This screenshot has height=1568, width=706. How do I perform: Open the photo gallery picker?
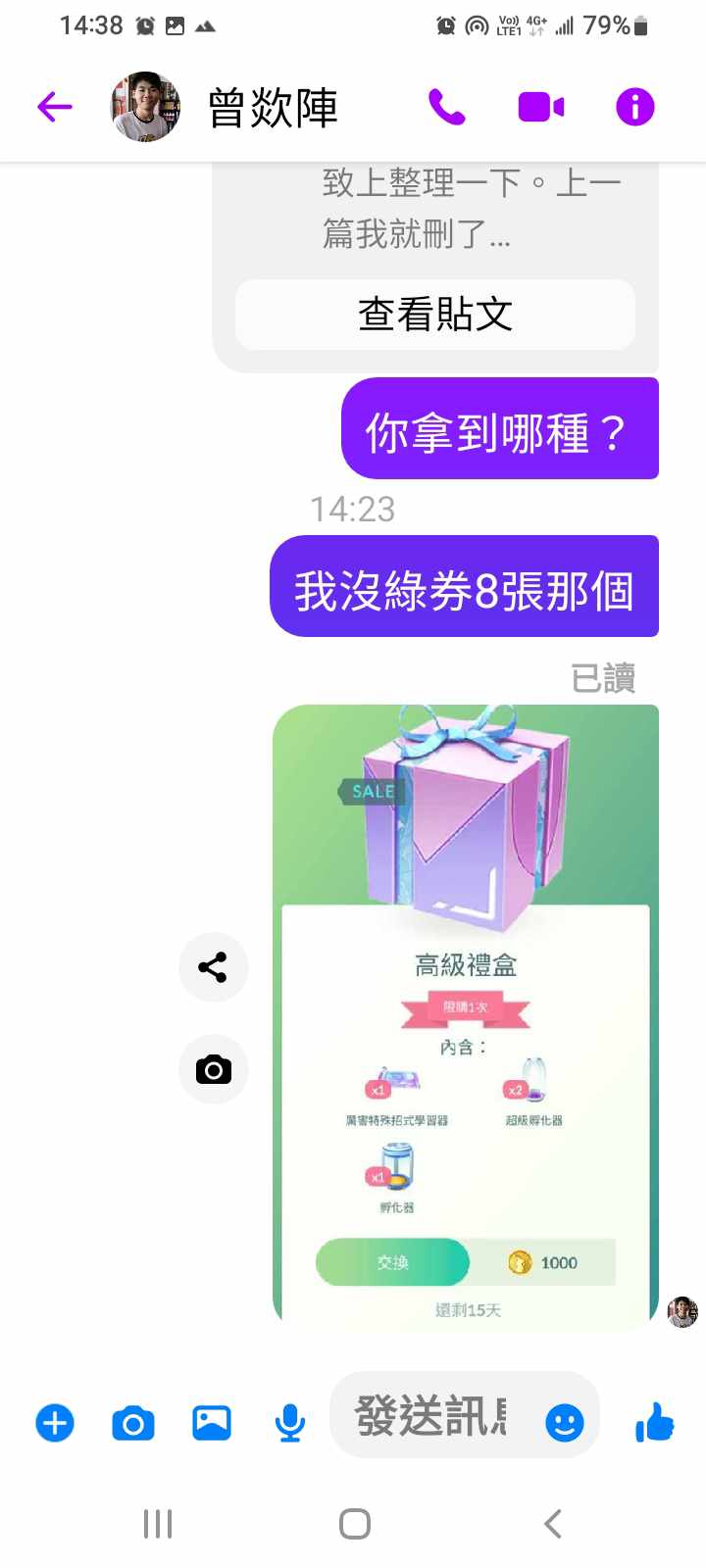click(x=212, y=1422)
